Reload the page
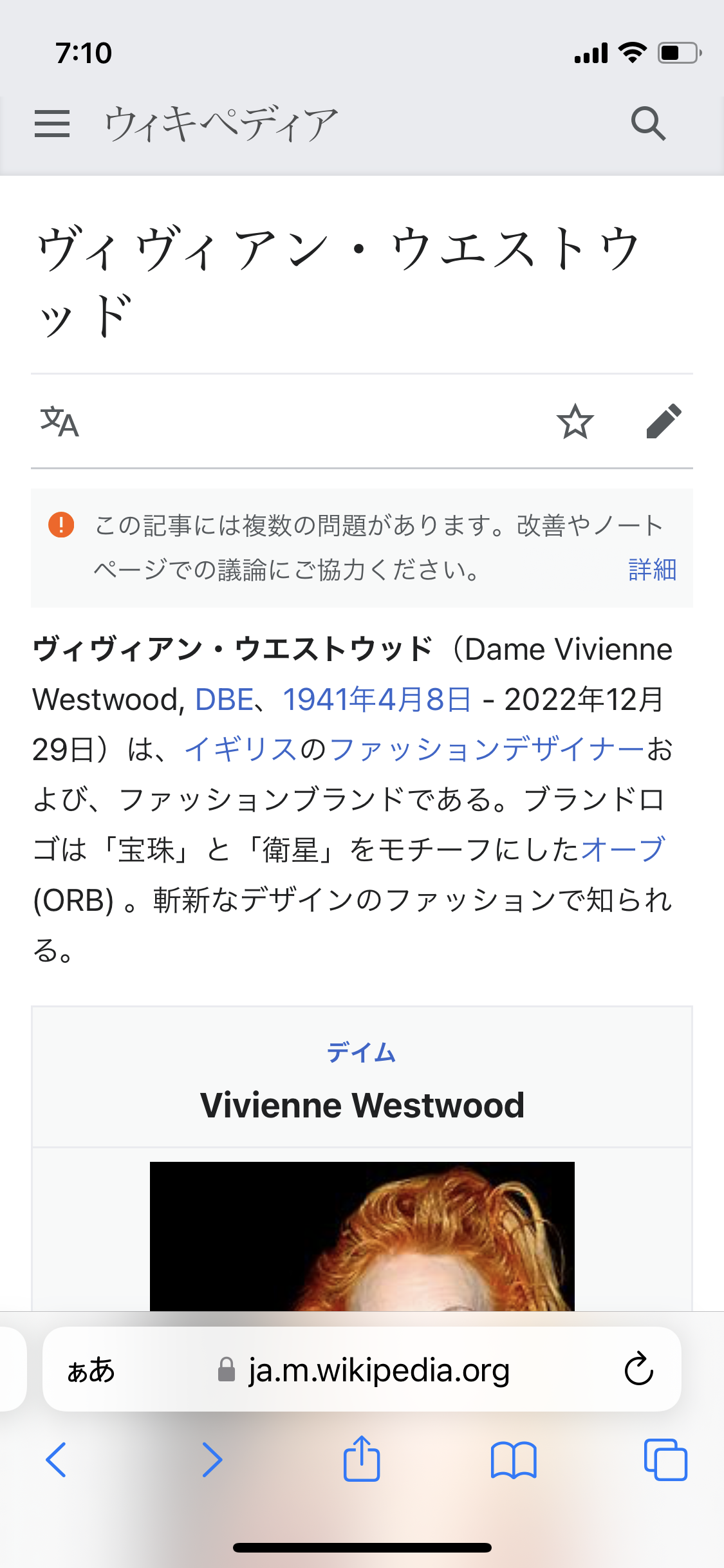724x1568 pixels. tap(638, 1370)
